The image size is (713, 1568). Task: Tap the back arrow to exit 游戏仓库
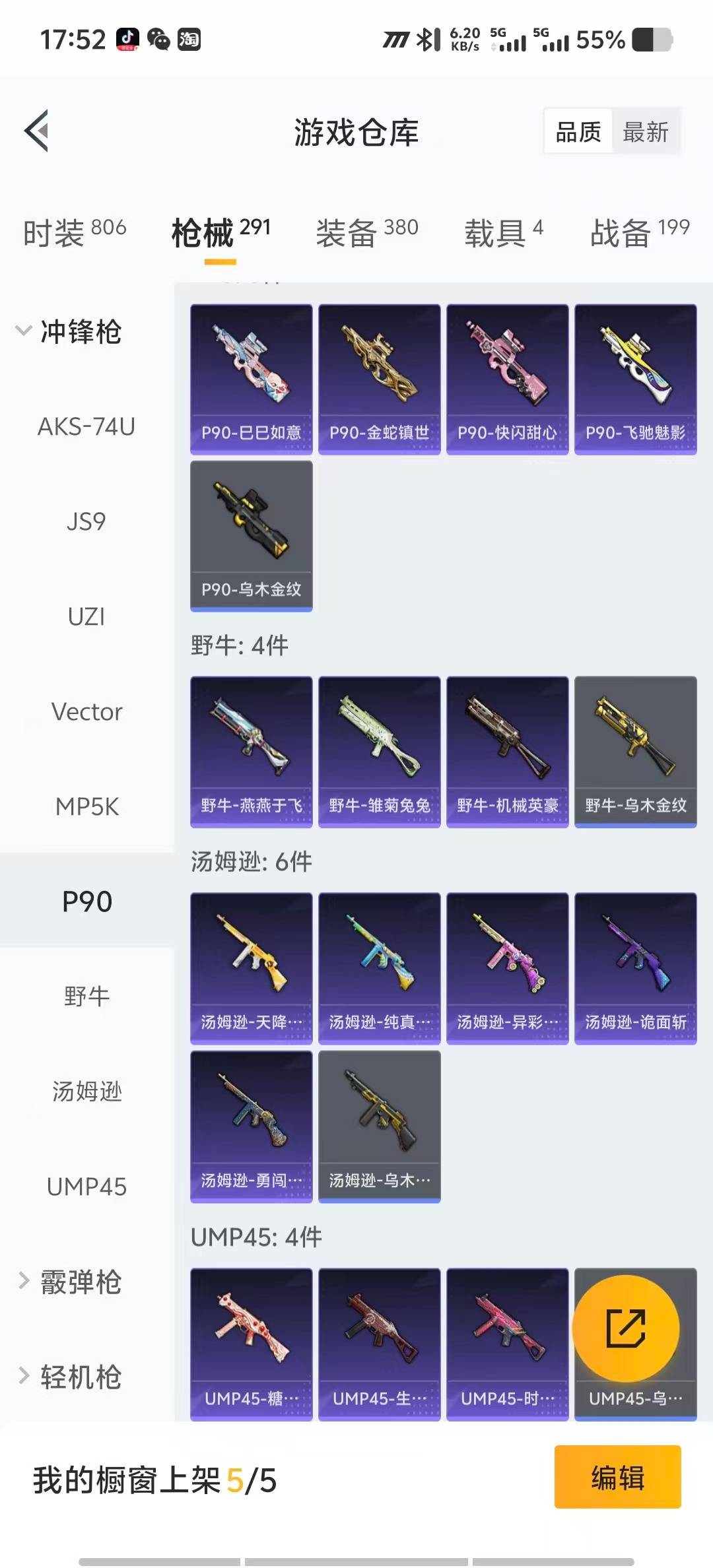click(38, 131)
